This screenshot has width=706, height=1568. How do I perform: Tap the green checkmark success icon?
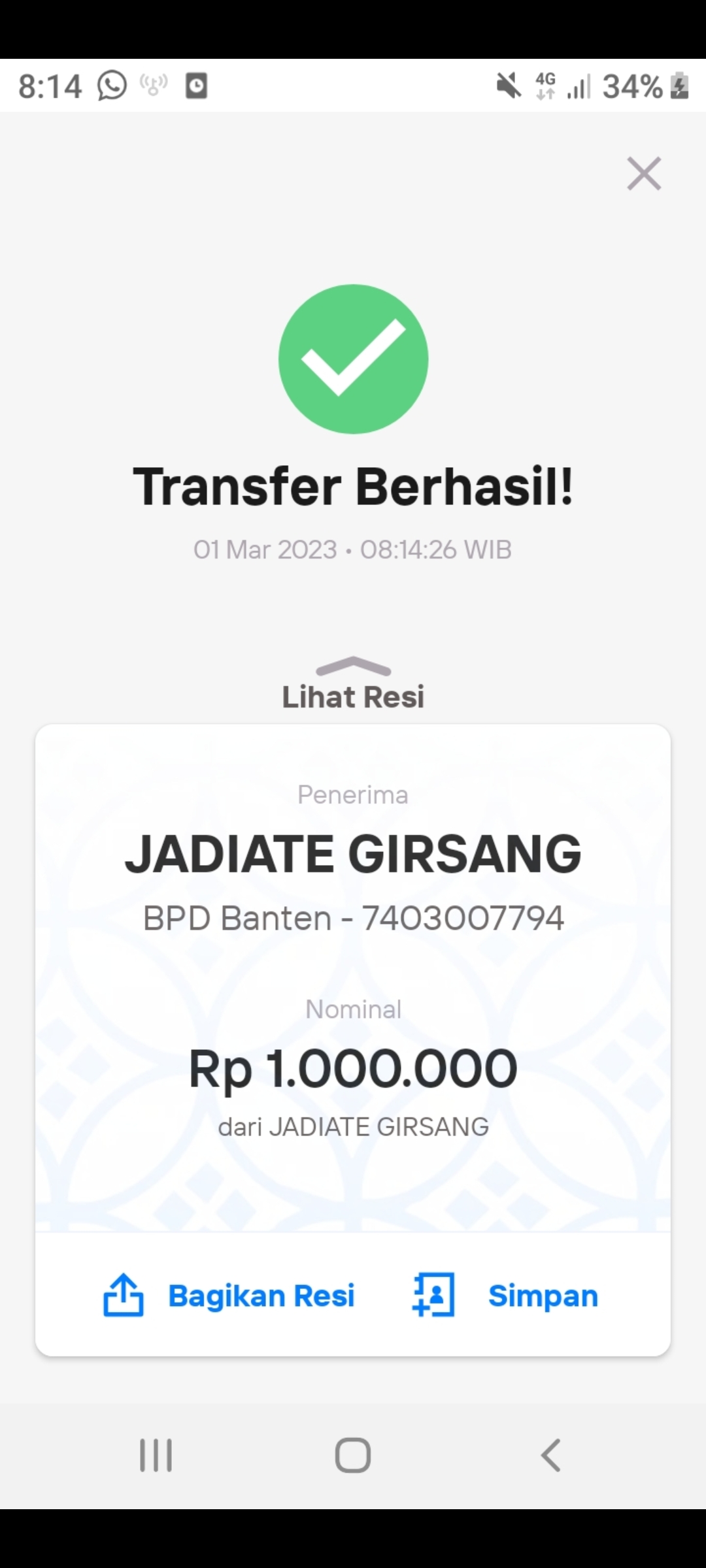tap(353, 358)
